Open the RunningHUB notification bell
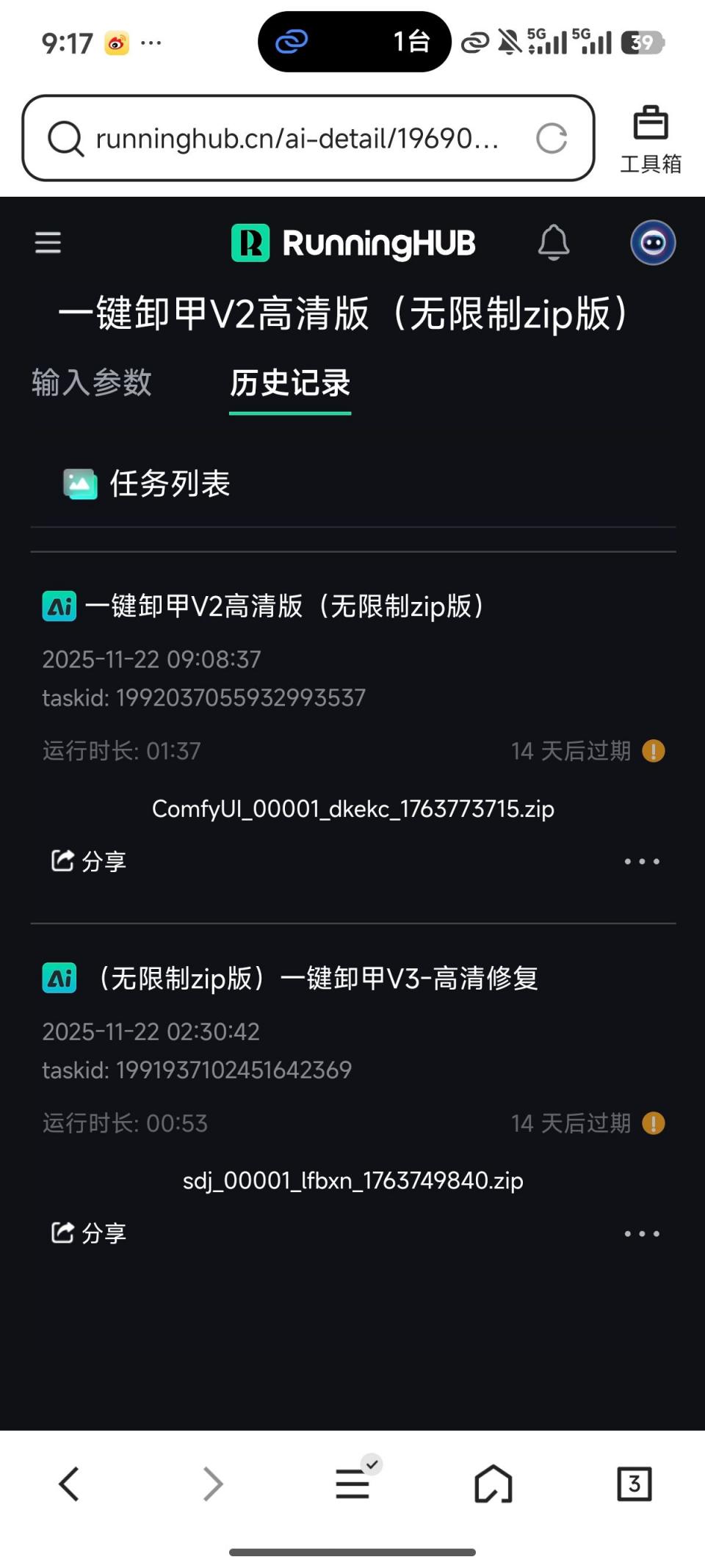This screenshot has height=1568, width=705. (x=554, y=242)
